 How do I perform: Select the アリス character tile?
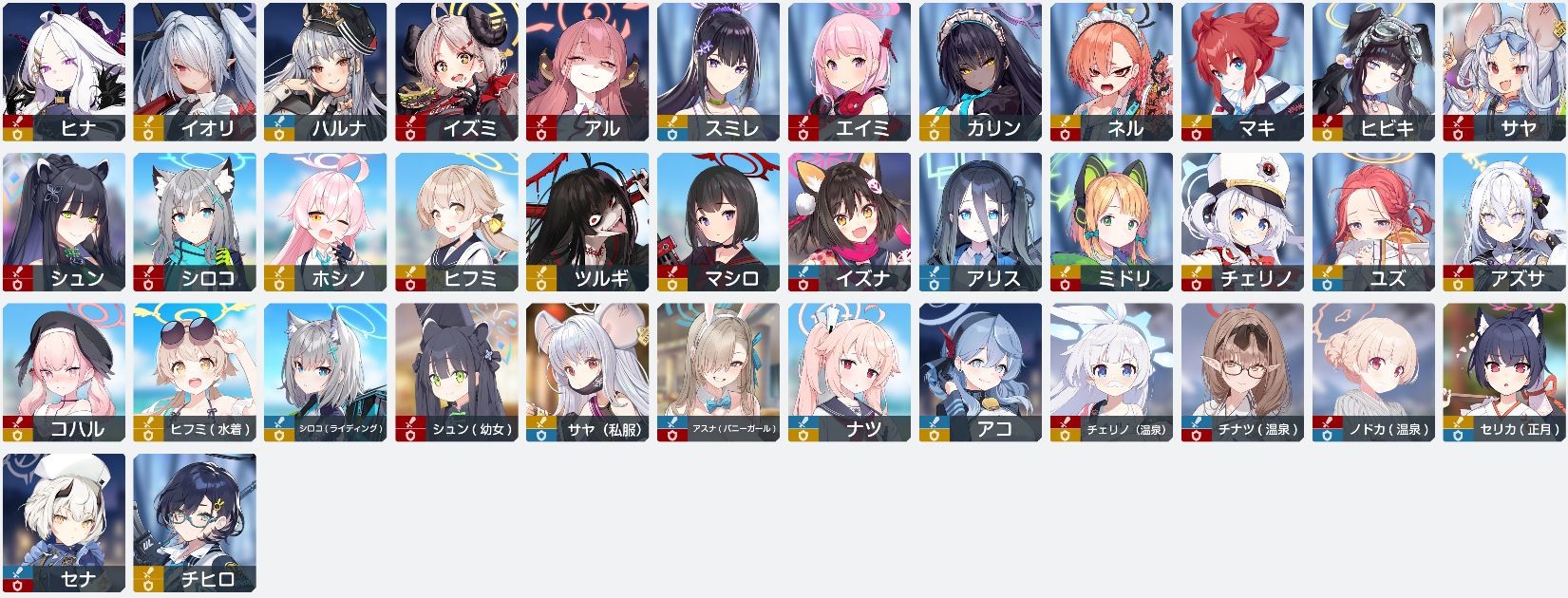(x=981, y=221)
